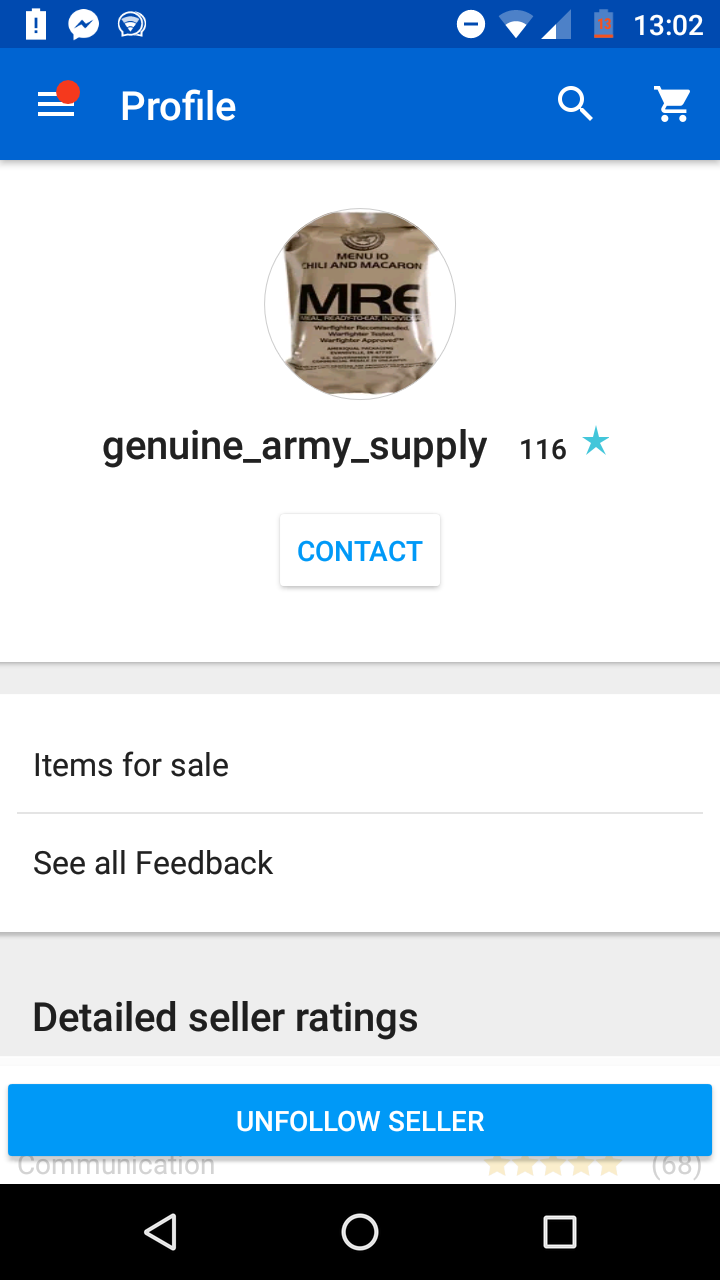
Task: Open Items for sale
Action: [360, 765]
